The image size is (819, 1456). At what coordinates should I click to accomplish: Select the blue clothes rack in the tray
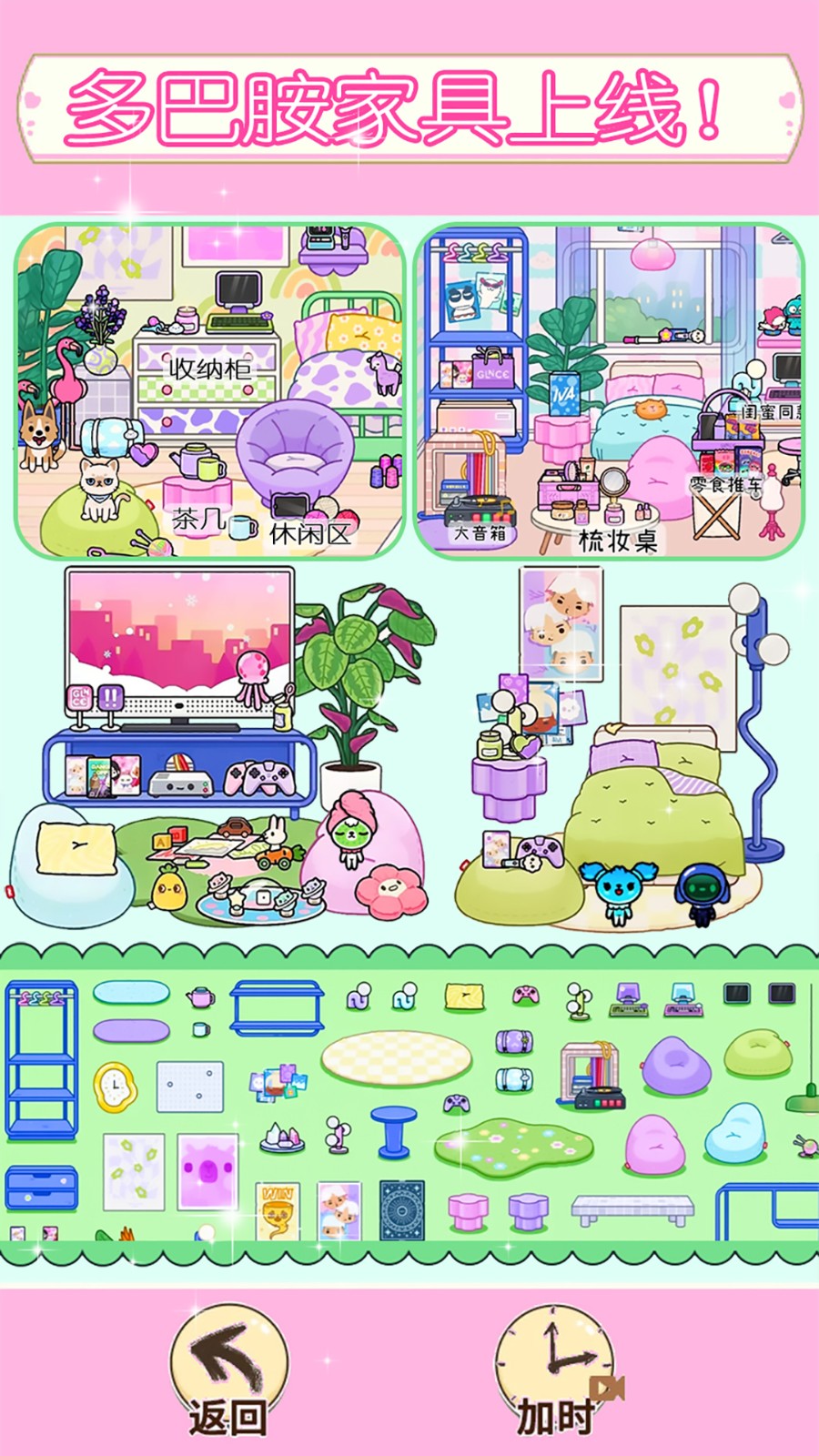click(x=41, y=1060)
